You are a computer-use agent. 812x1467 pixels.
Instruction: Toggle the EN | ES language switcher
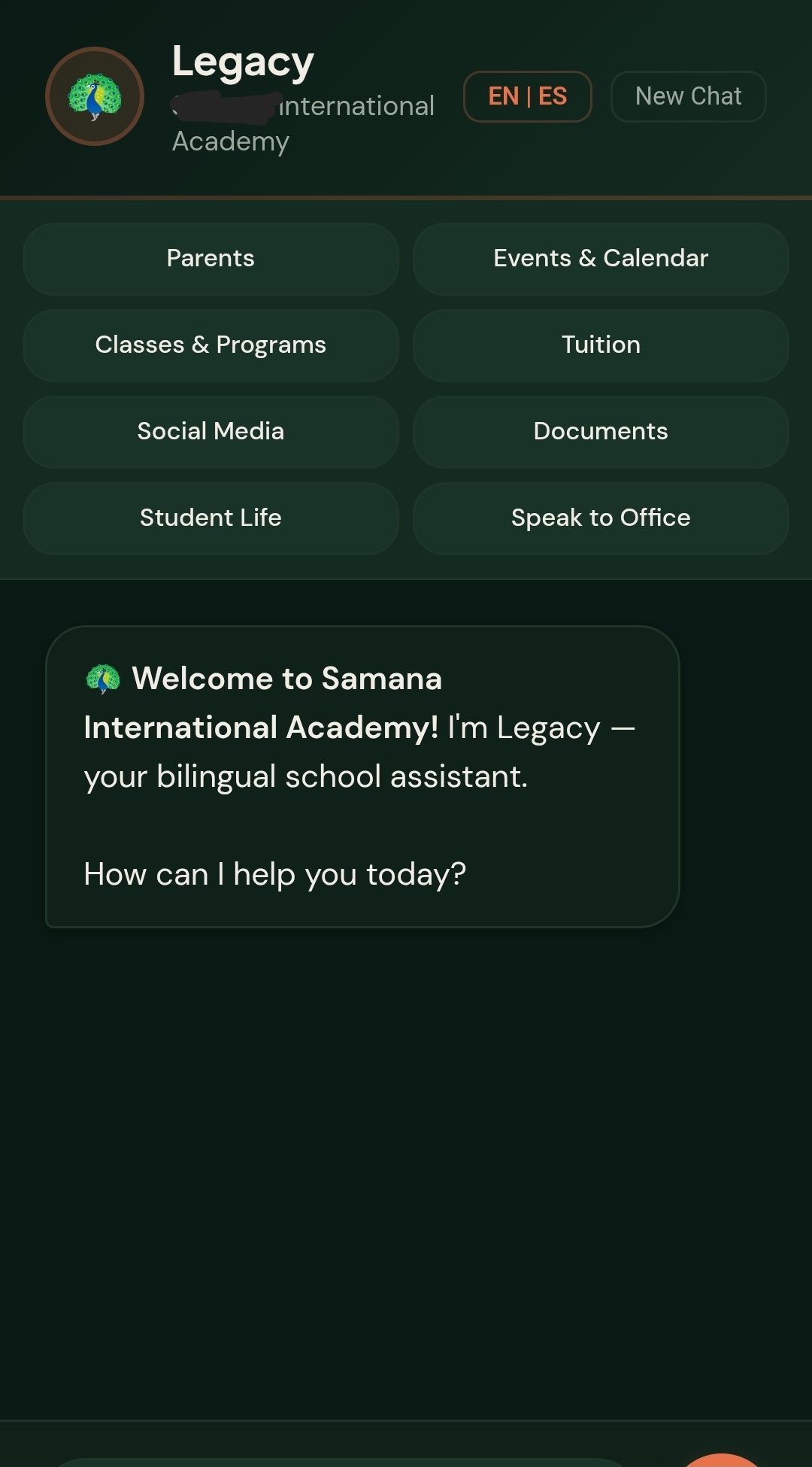[527, 96]
